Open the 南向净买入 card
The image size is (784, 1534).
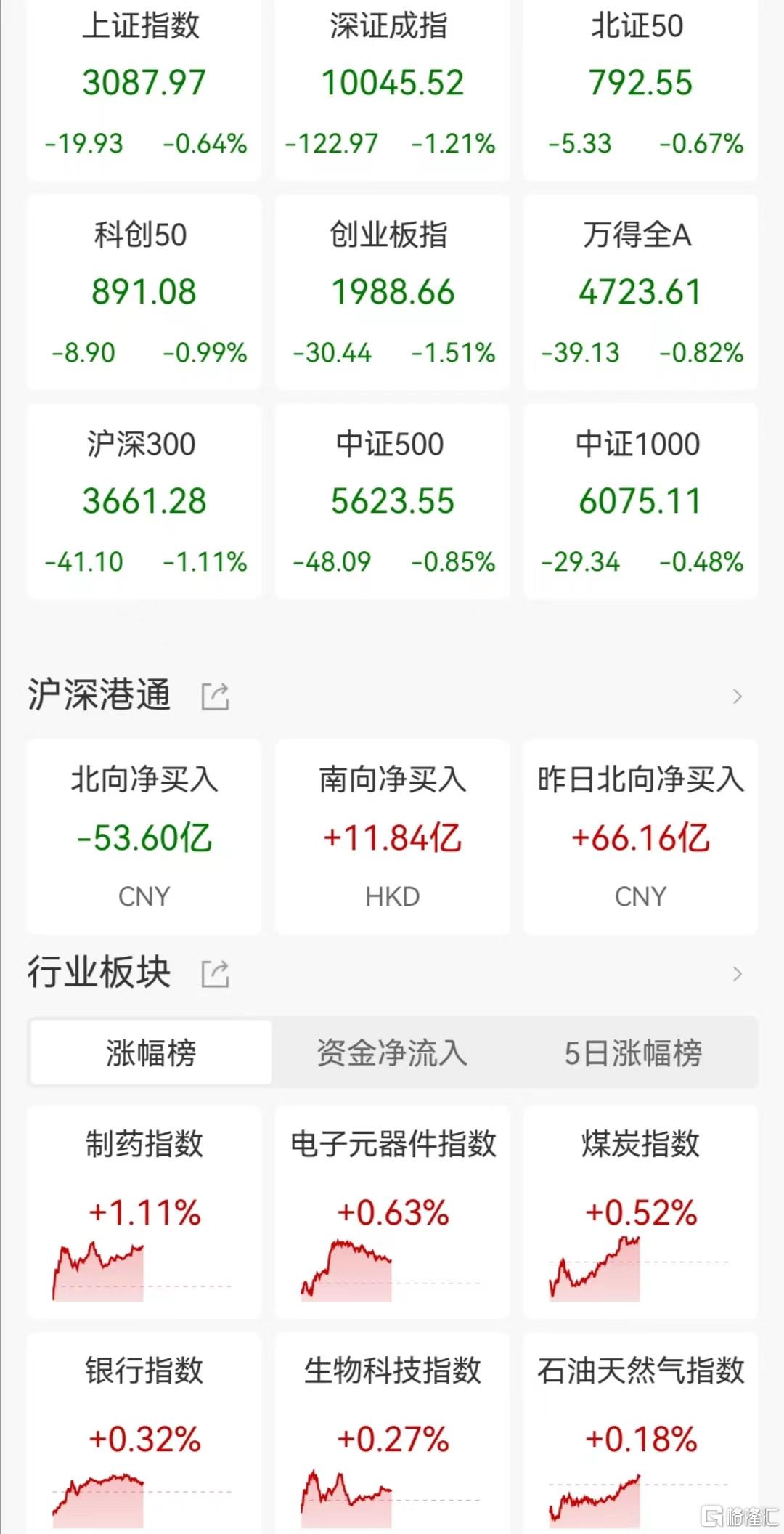tap(392, 837)
